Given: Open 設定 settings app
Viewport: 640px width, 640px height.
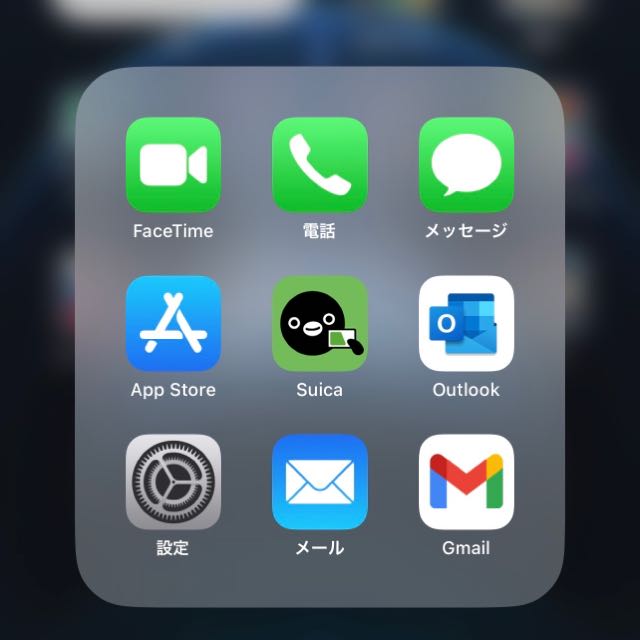Looking at the screenshot, I should point(173,481).
